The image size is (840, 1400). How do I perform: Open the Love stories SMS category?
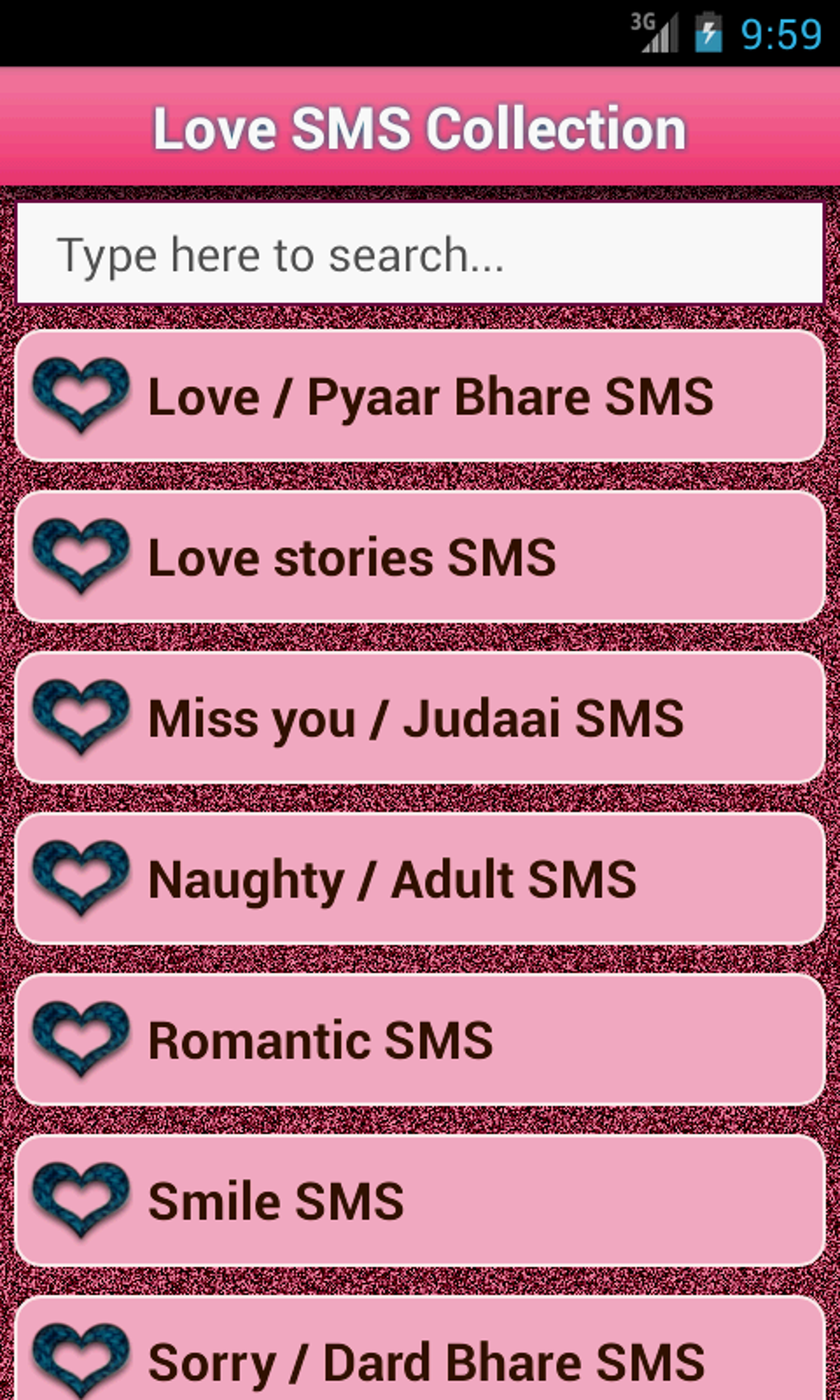[420, 556]
